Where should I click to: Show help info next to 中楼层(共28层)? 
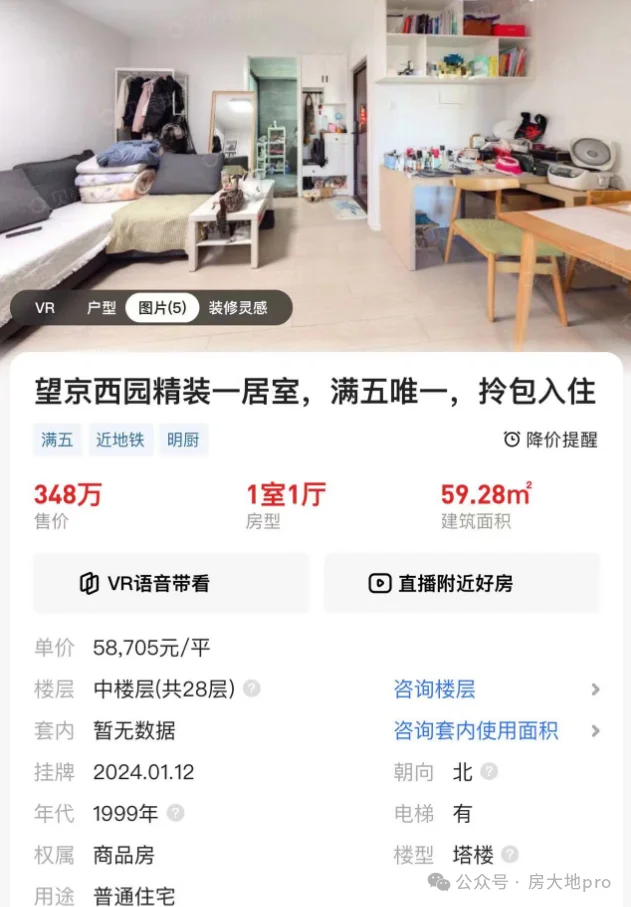(252, 689)
